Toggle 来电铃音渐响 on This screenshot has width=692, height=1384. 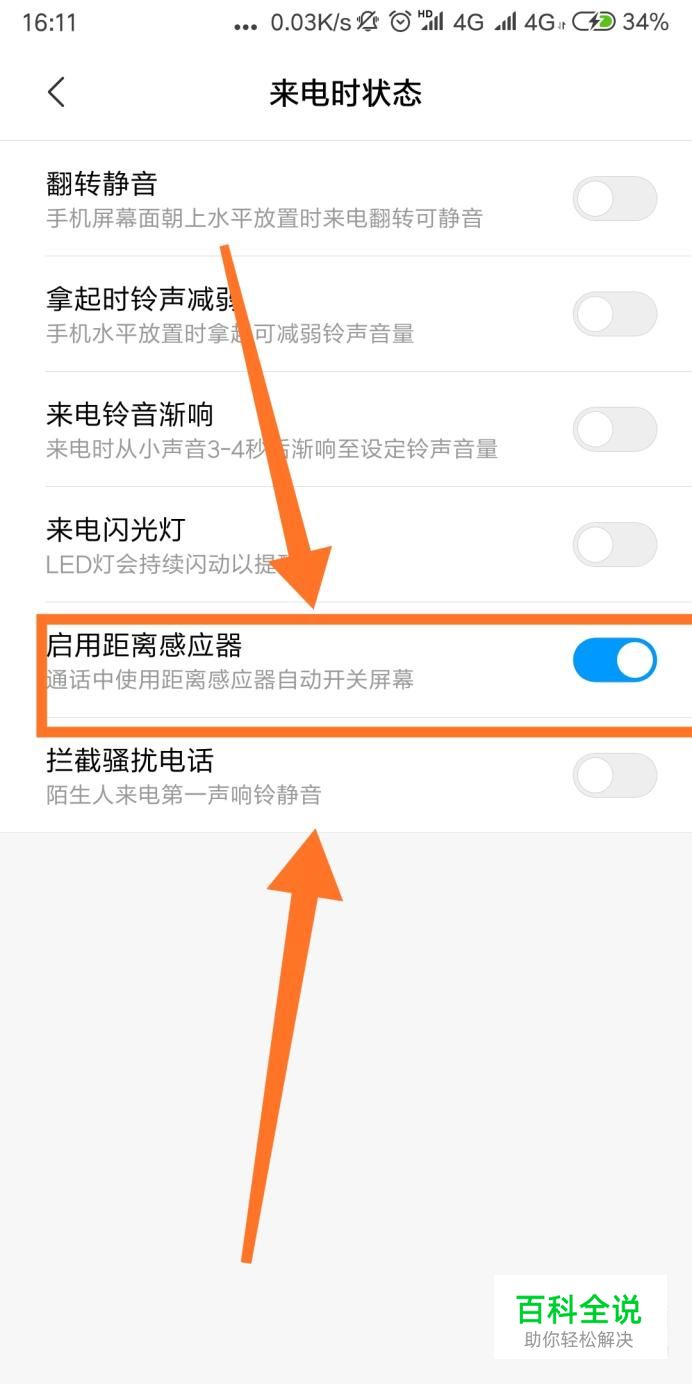tap(614, 430)
